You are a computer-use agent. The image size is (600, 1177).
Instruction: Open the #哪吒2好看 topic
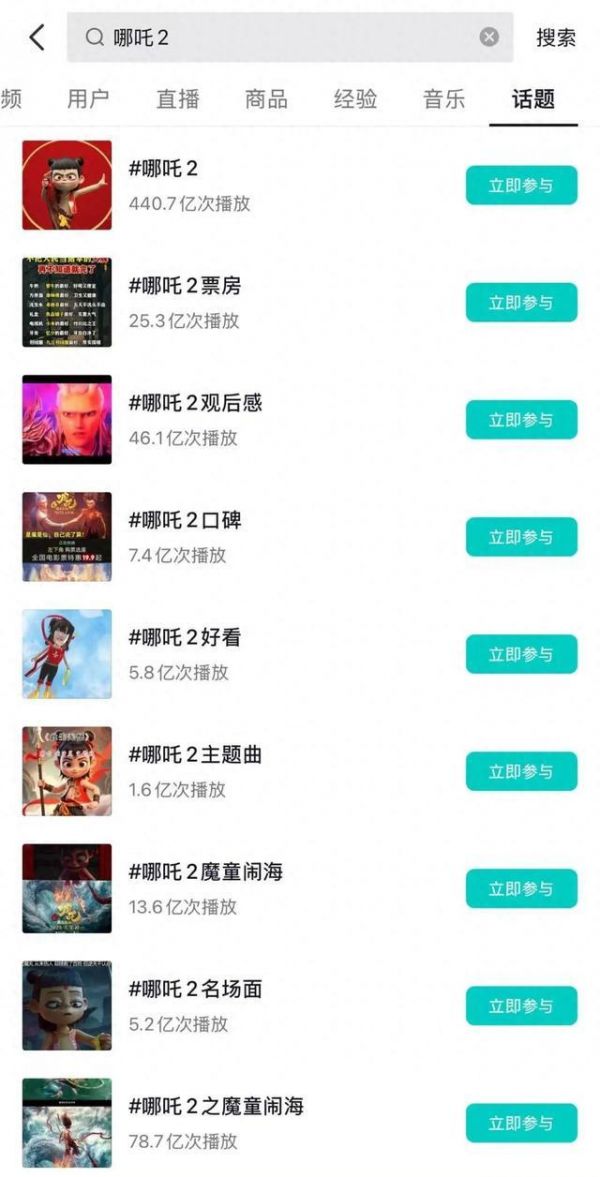[x=185, y=638]
